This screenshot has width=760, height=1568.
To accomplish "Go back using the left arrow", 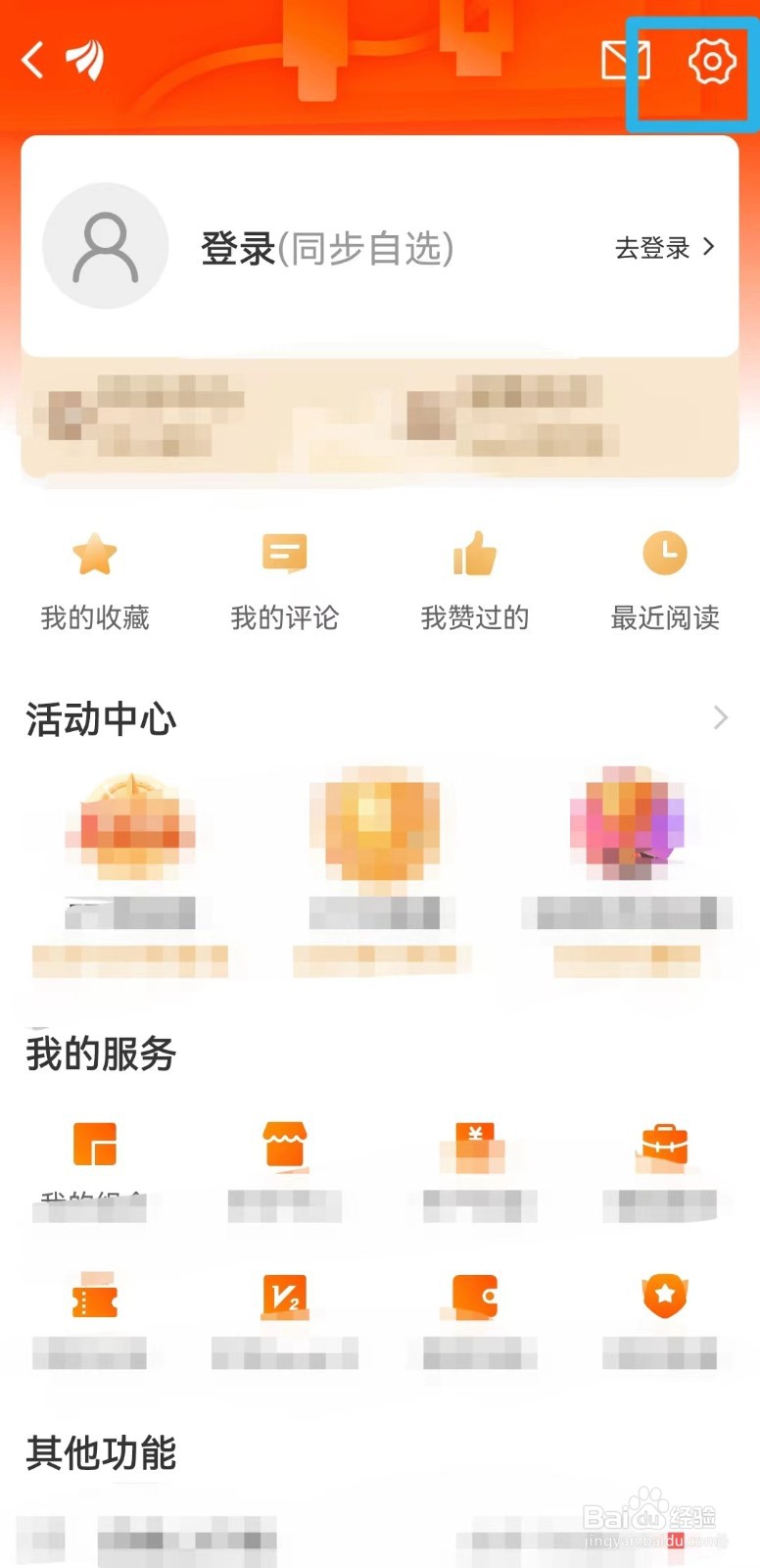I will pyautogui.click(x=30, y=59).
